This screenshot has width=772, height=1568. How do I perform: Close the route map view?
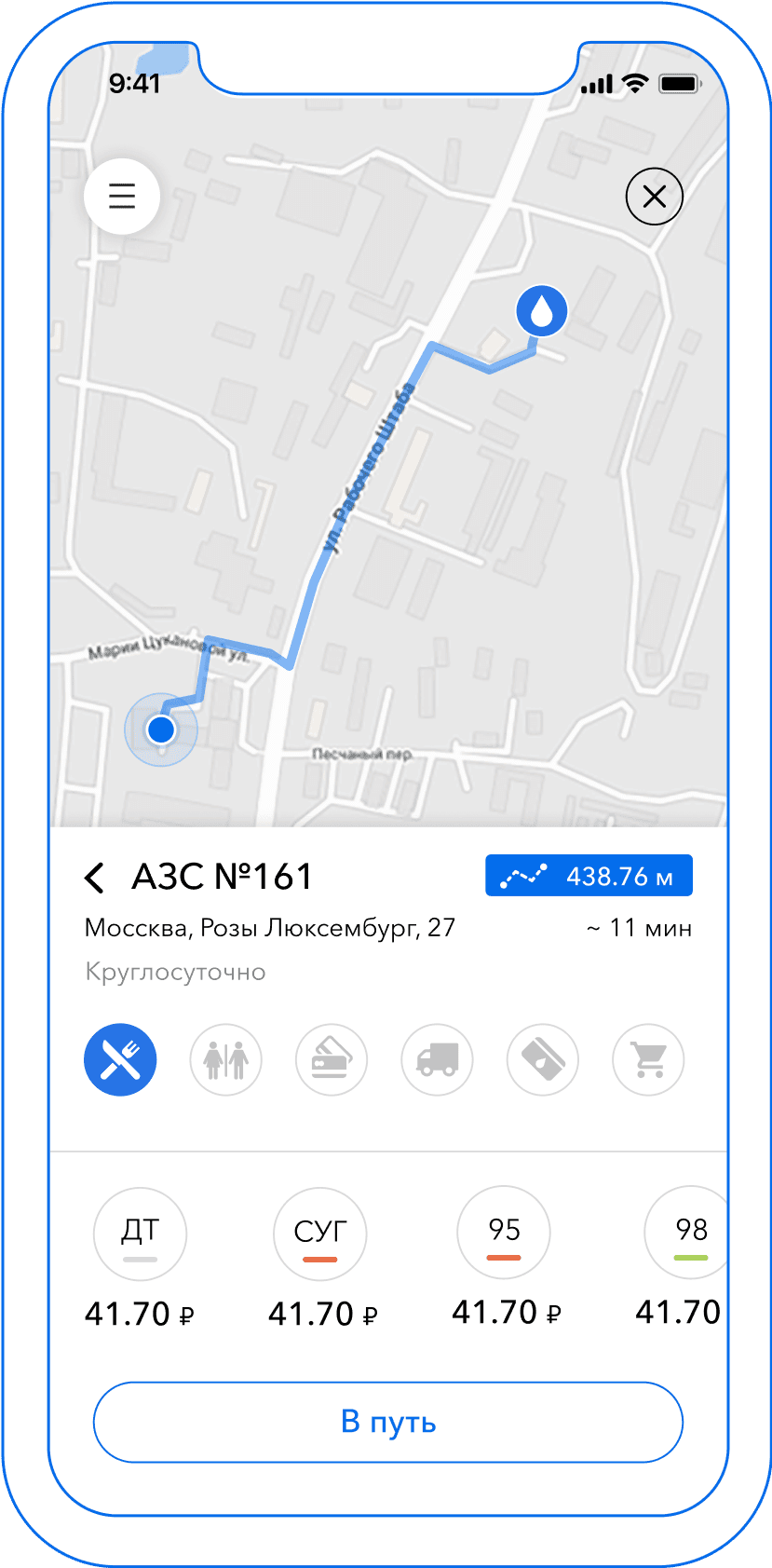tap(655, 197)
